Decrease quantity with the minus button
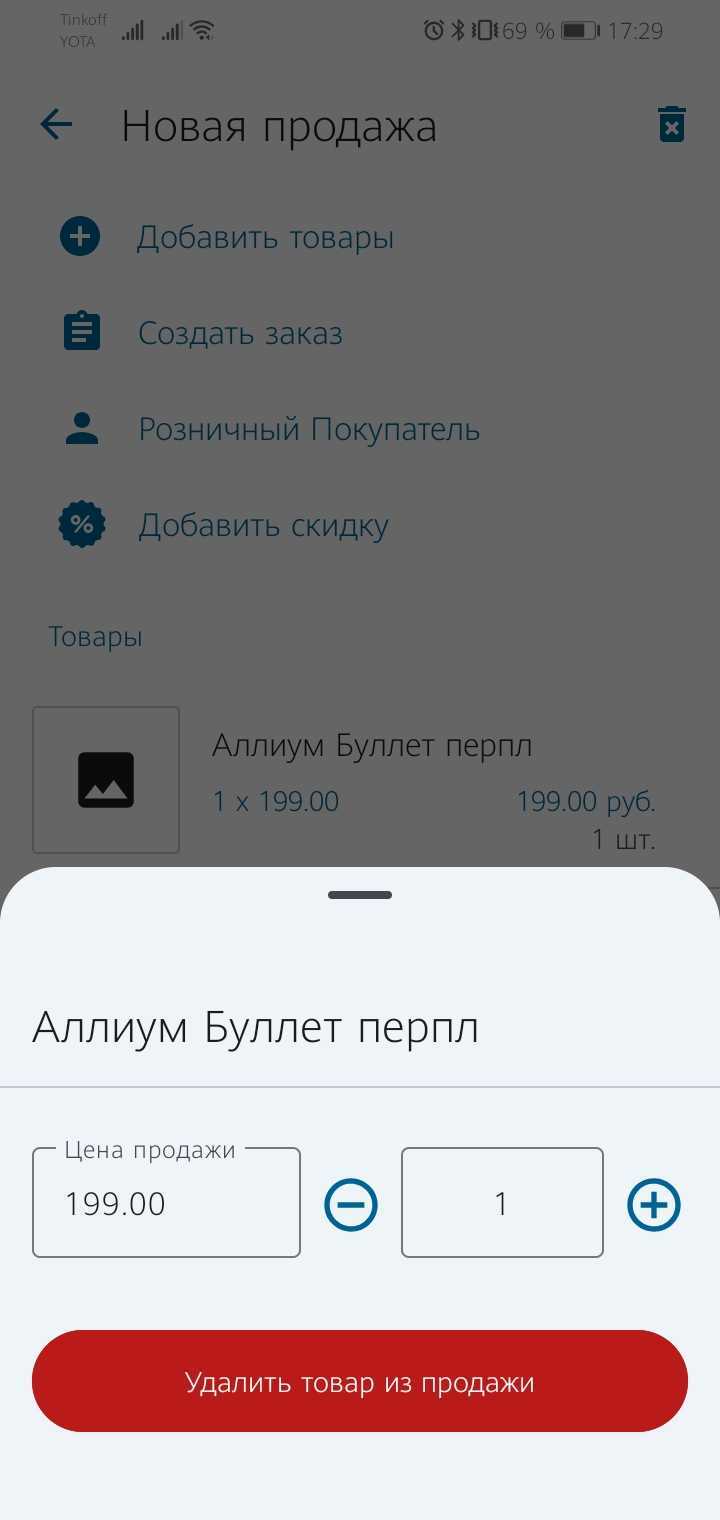Image resolution: width=720 pixels, height=1520 pixels. 351,1204
